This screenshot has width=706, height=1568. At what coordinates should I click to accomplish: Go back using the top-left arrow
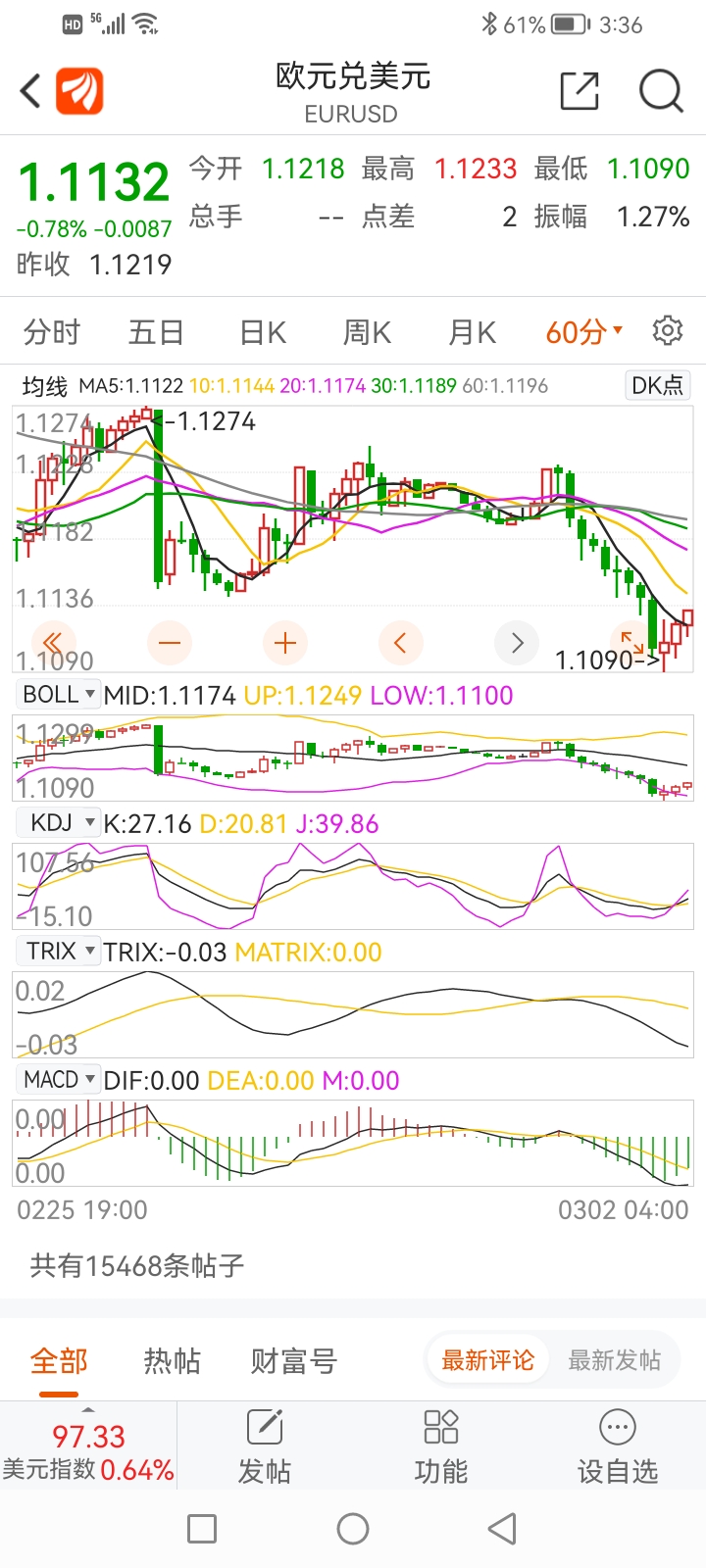(31, 92)
